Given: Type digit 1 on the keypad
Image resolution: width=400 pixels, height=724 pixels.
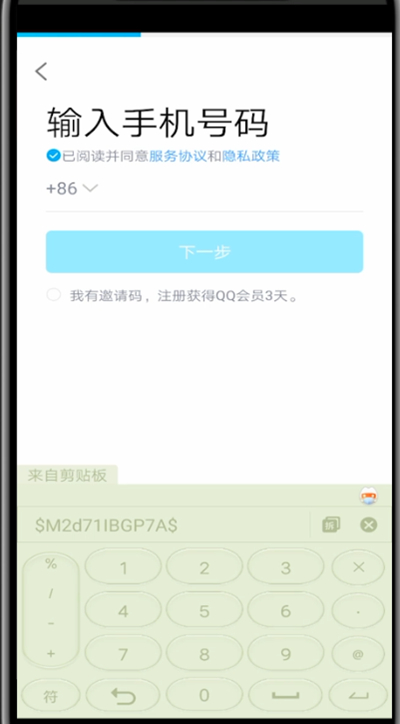Looking at the screenshot, I should pyautogui.click(x=123, y=567).
